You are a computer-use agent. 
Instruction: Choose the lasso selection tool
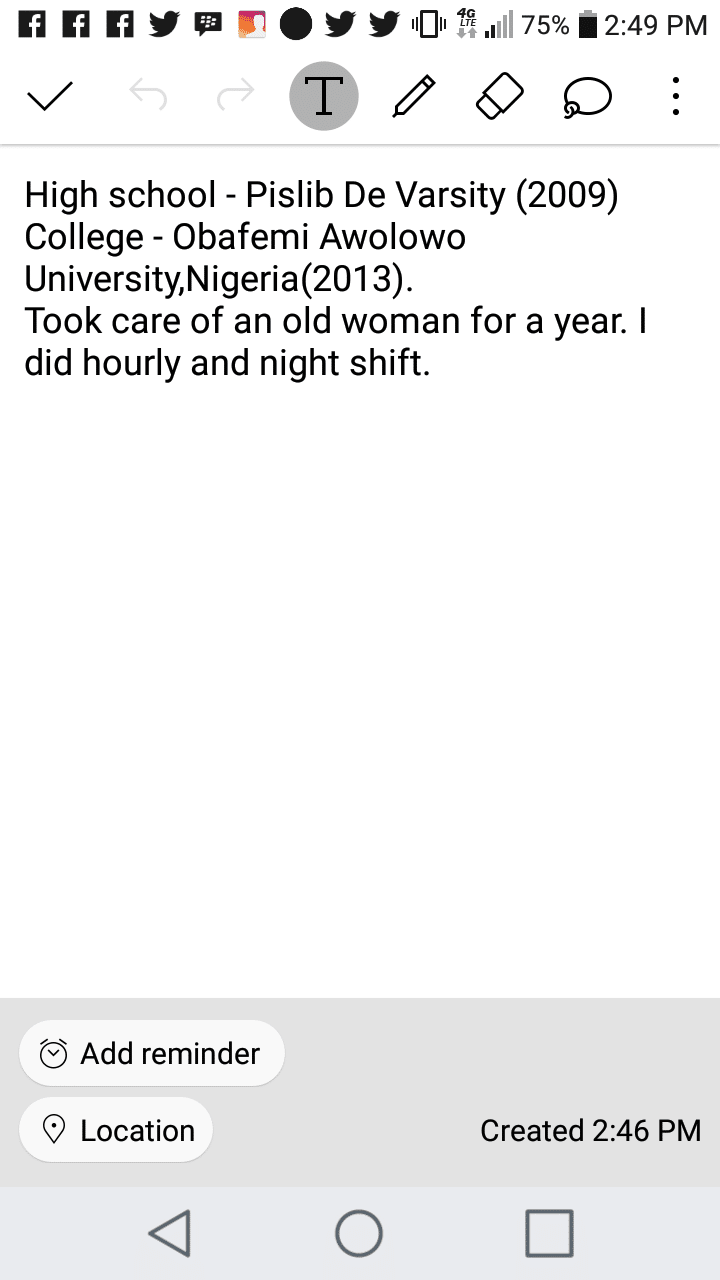click(588, 98)
